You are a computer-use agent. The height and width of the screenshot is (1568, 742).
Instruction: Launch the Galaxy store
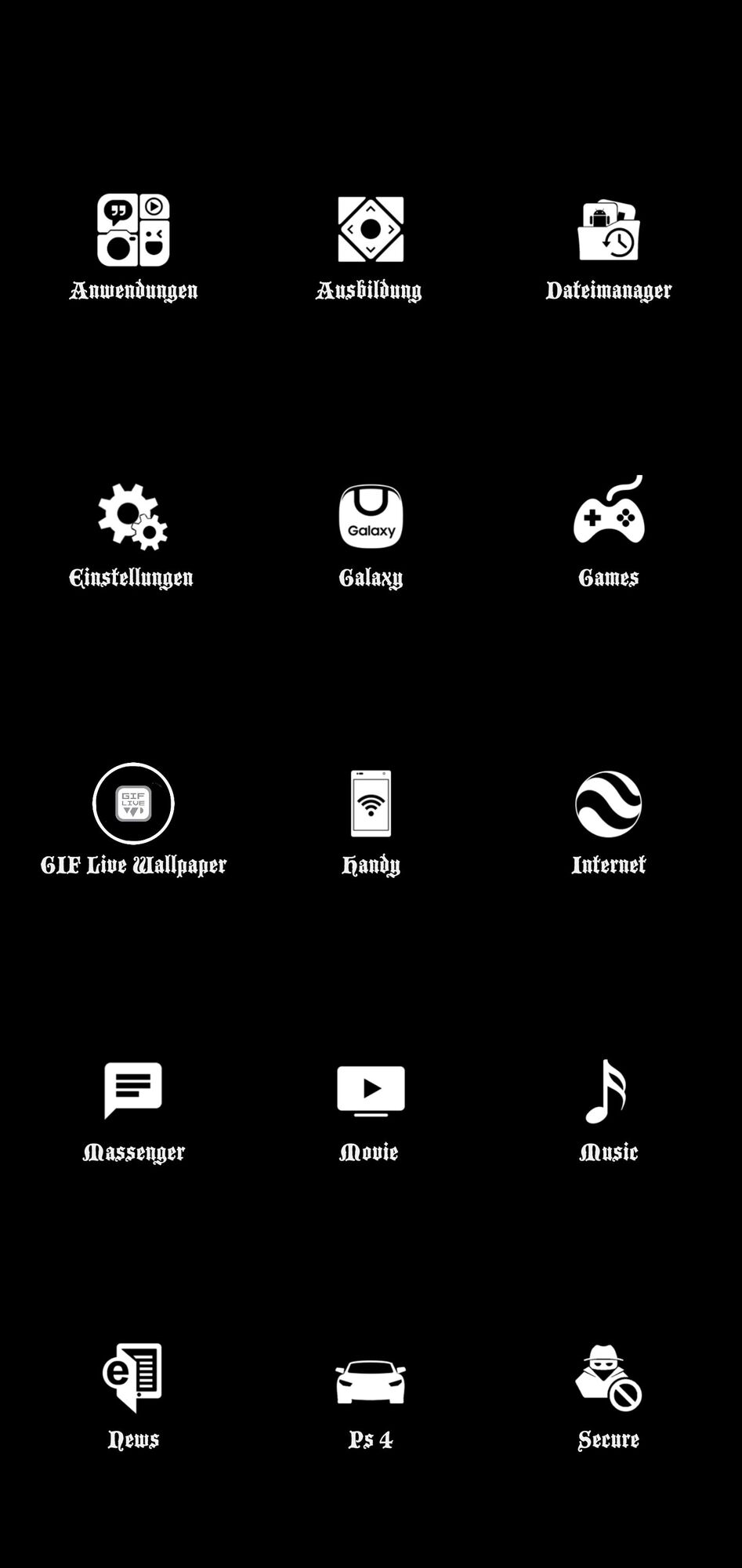click(371, 516)
